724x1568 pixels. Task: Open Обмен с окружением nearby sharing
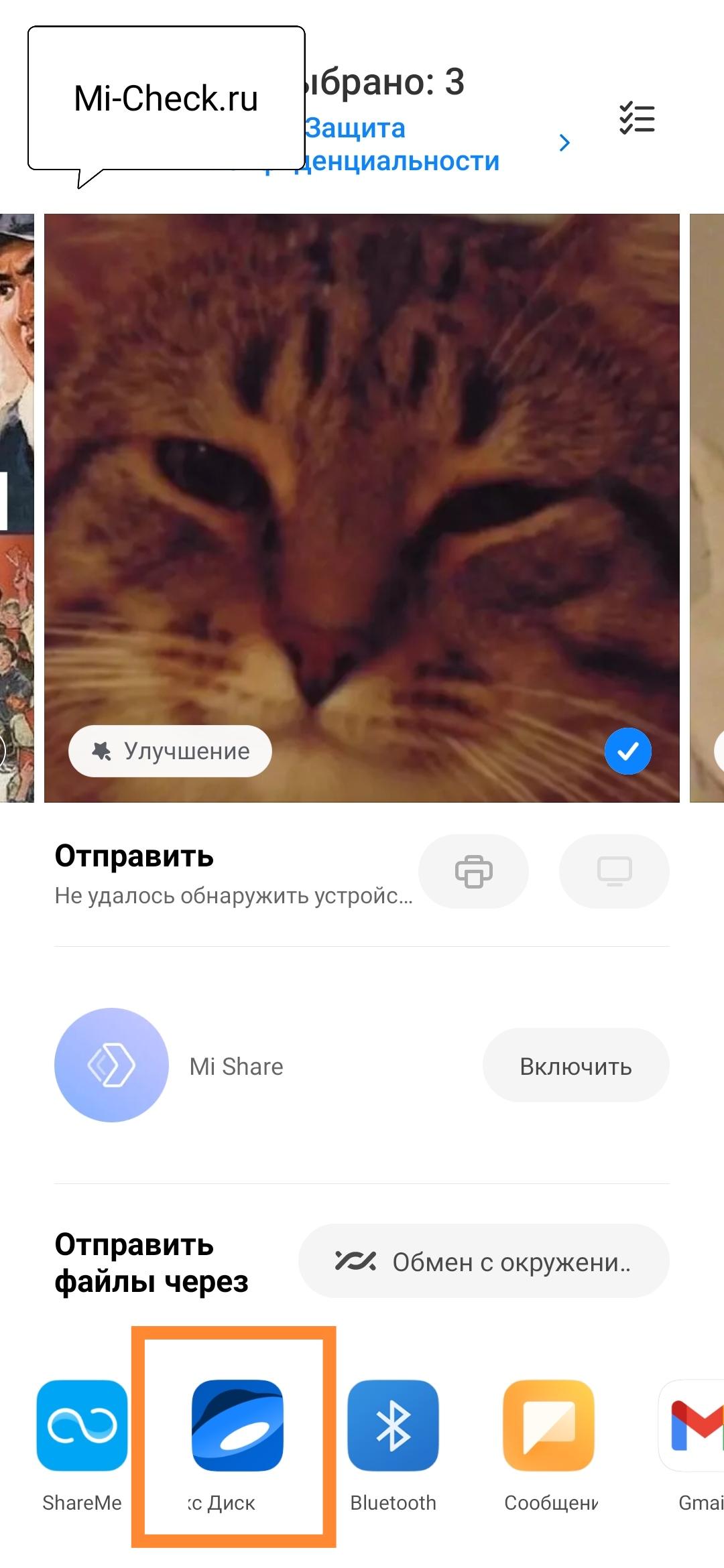pyautogui.click(x=483, y=1262)
